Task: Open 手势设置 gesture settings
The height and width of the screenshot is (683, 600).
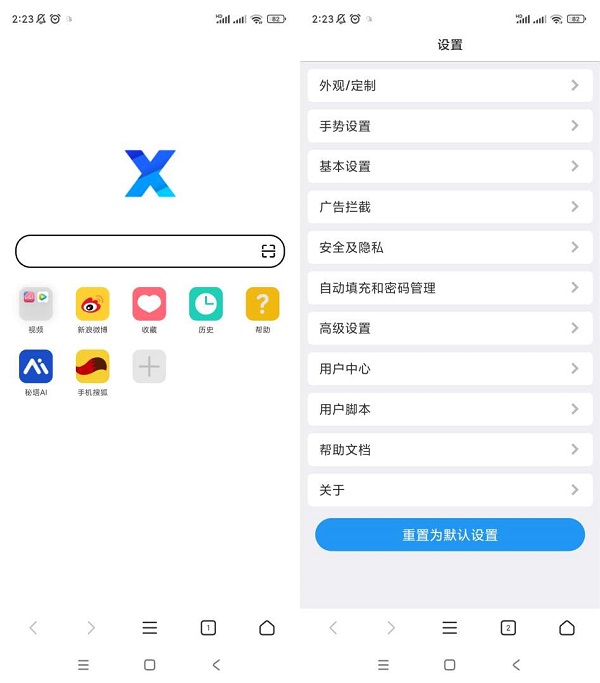Action: [450, 126]
